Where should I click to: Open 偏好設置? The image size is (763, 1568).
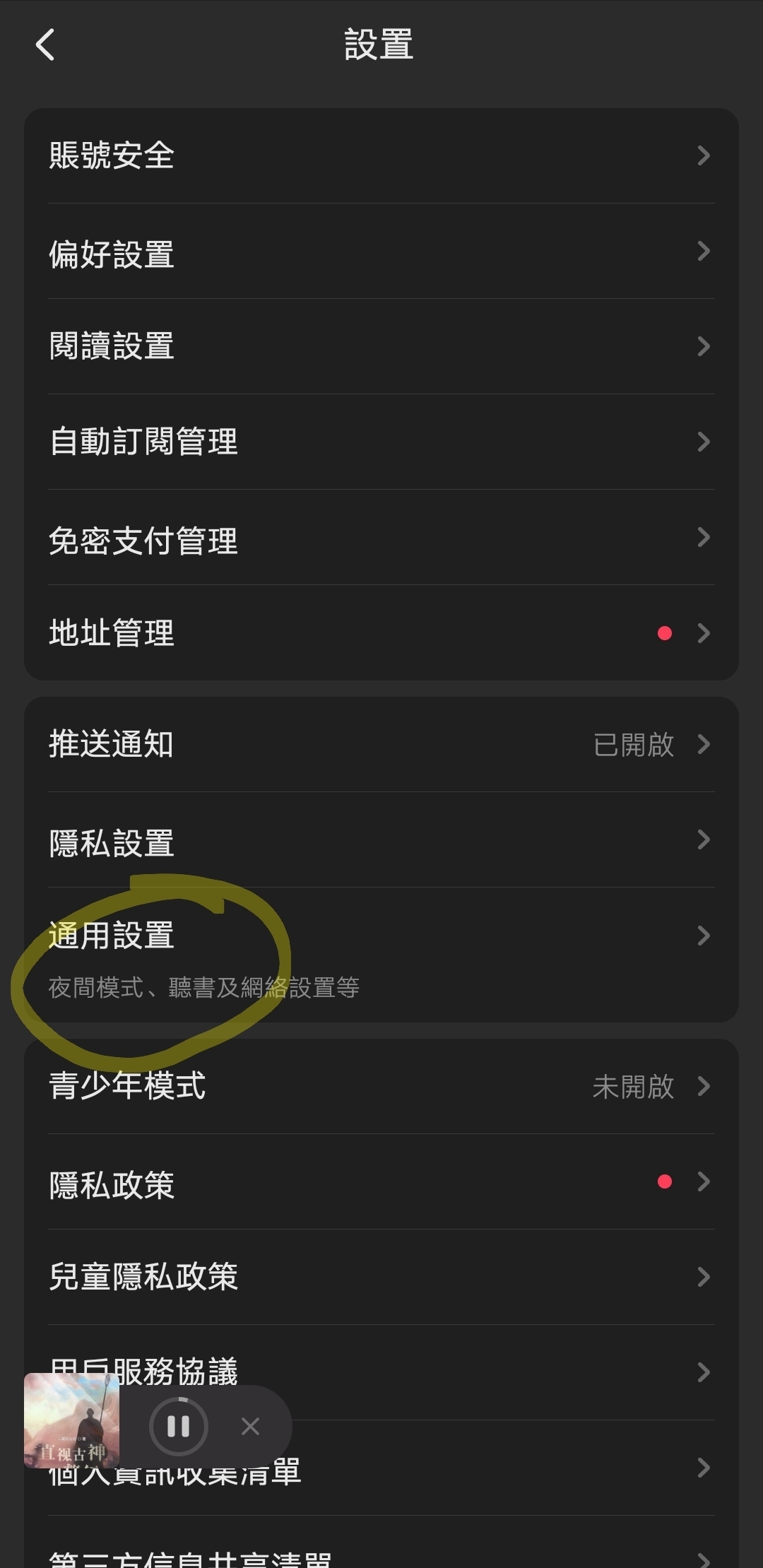point(381,252)
